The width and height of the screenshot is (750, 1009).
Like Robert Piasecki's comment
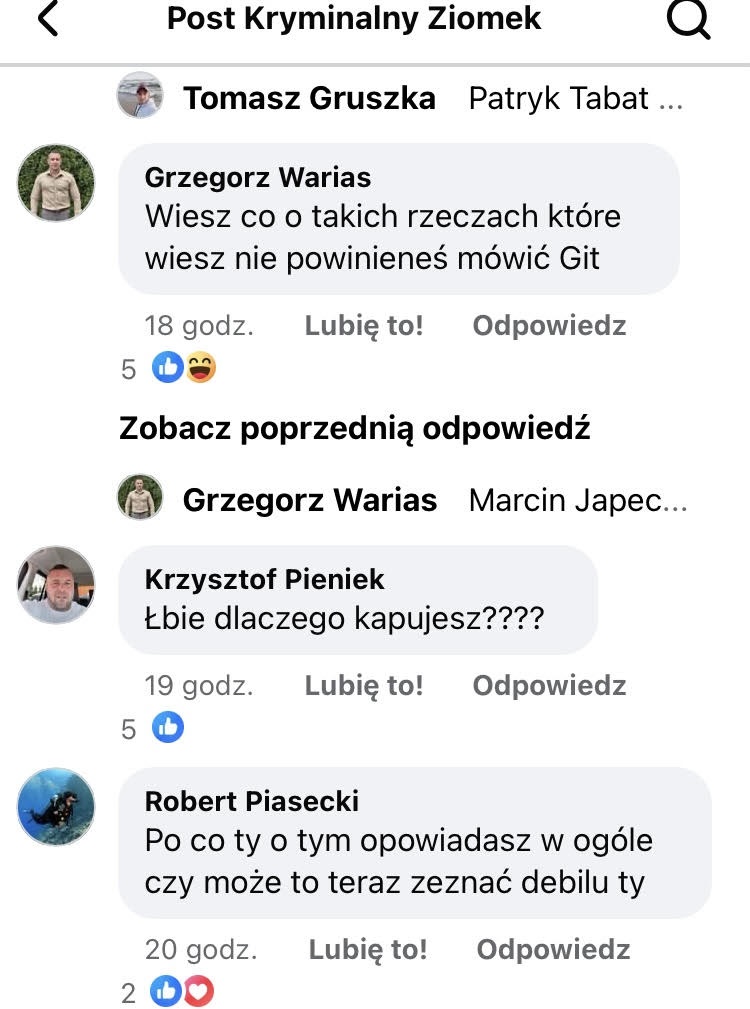coord(367,949)
